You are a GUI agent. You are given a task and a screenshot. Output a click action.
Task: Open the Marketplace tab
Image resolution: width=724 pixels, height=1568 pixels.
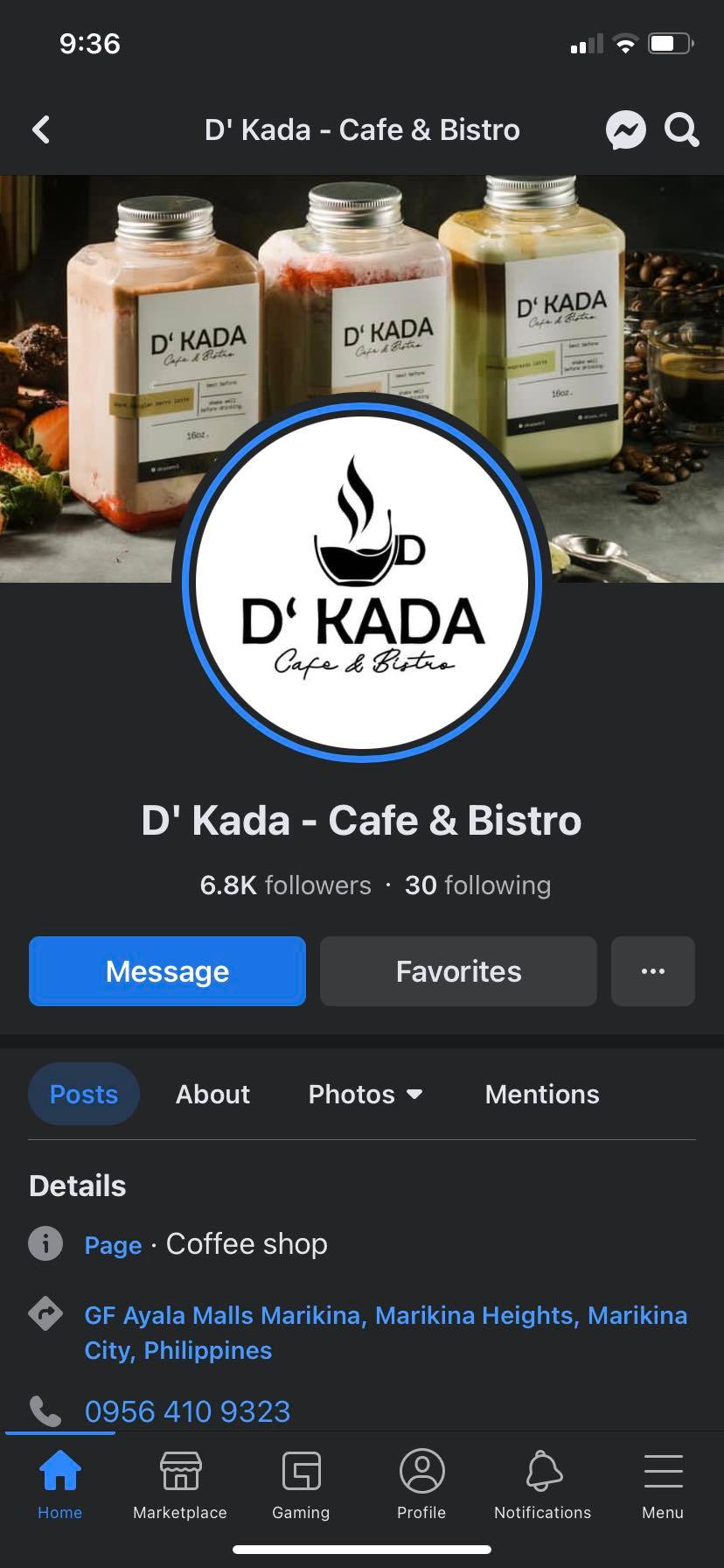(x=180, y=1484)
